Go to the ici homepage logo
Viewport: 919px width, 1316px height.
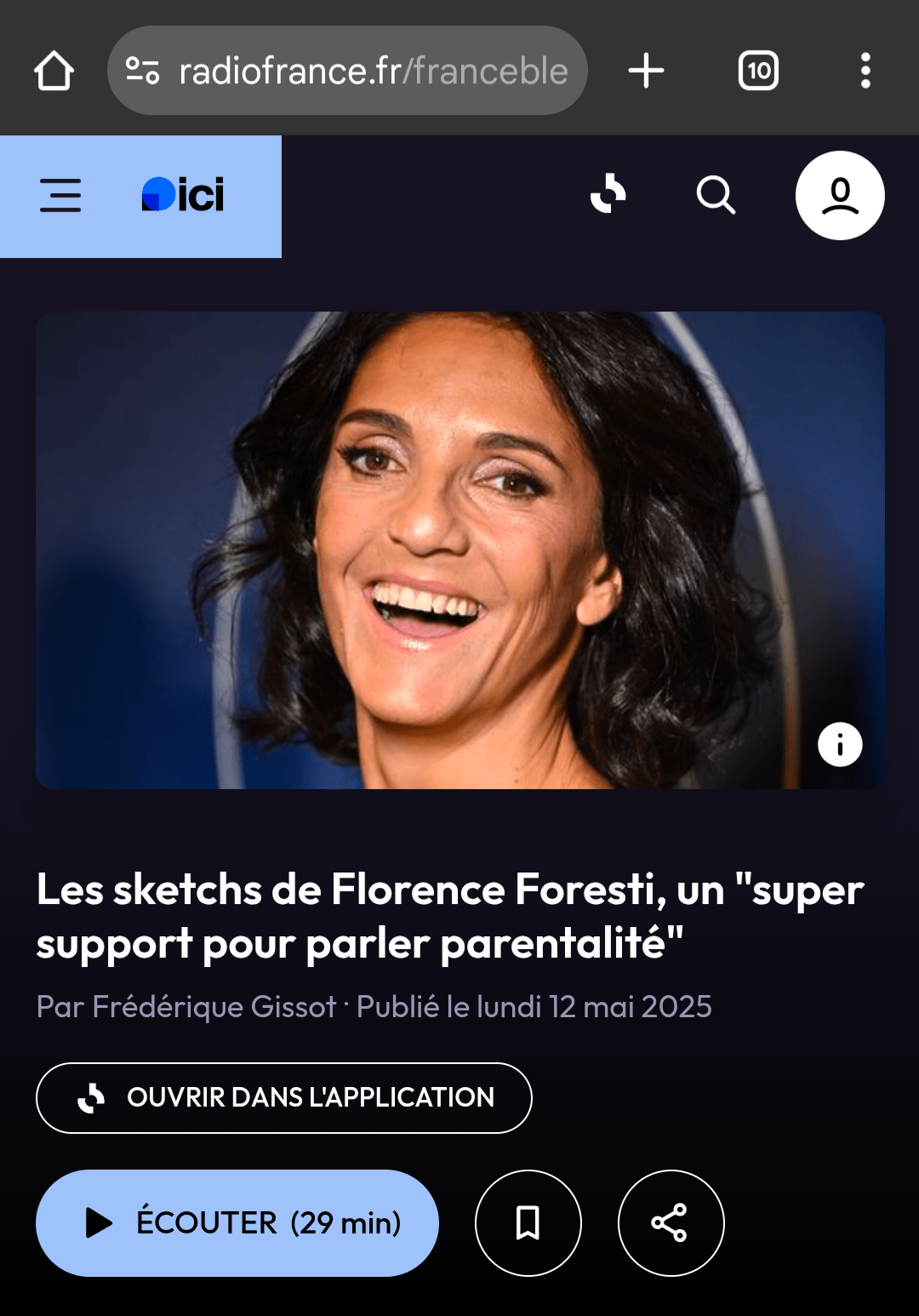pyautogui.click(x=183, y=195)
